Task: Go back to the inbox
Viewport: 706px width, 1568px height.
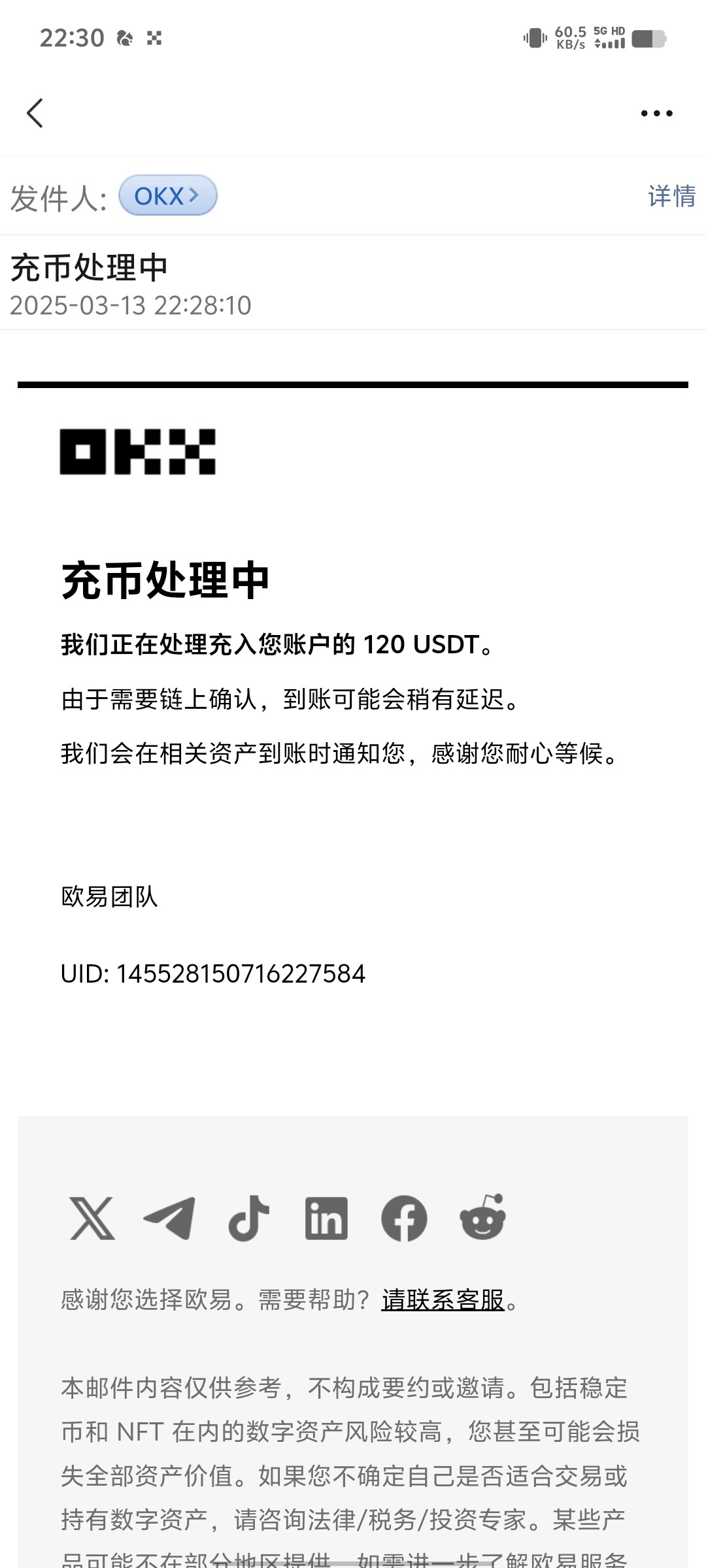Action: click(35, 113)
